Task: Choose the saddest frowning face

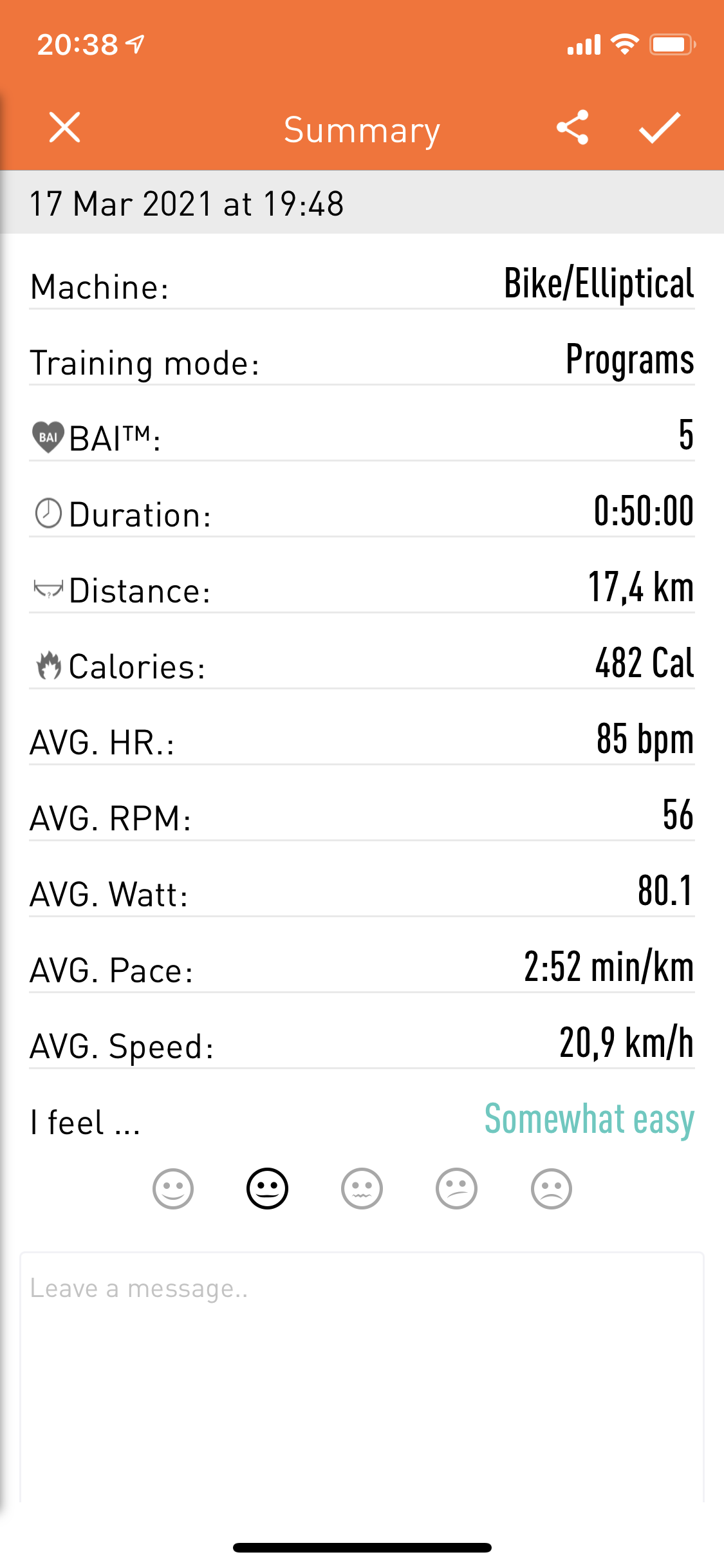Action: 552,1189
